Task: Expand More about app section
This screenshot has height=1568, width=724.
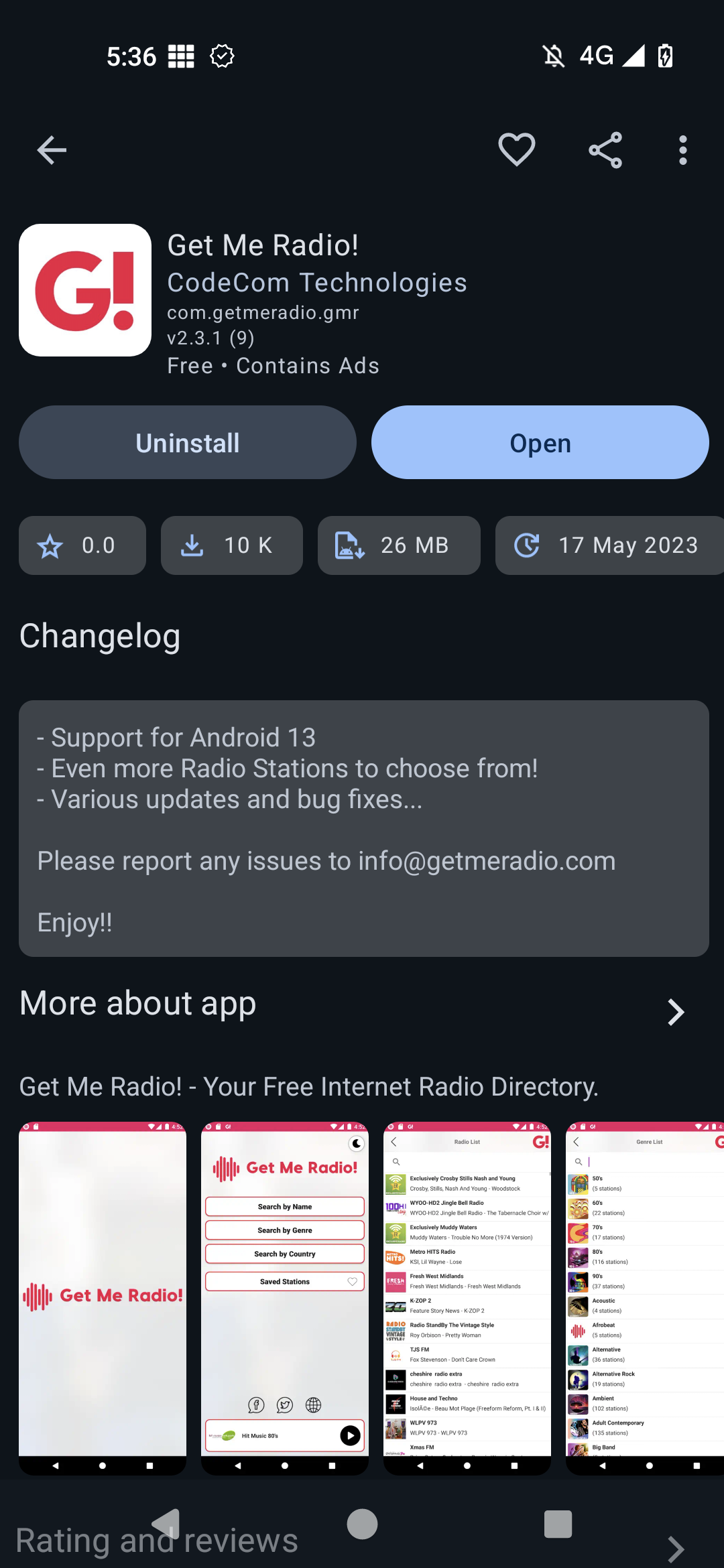Action: 676,1012
